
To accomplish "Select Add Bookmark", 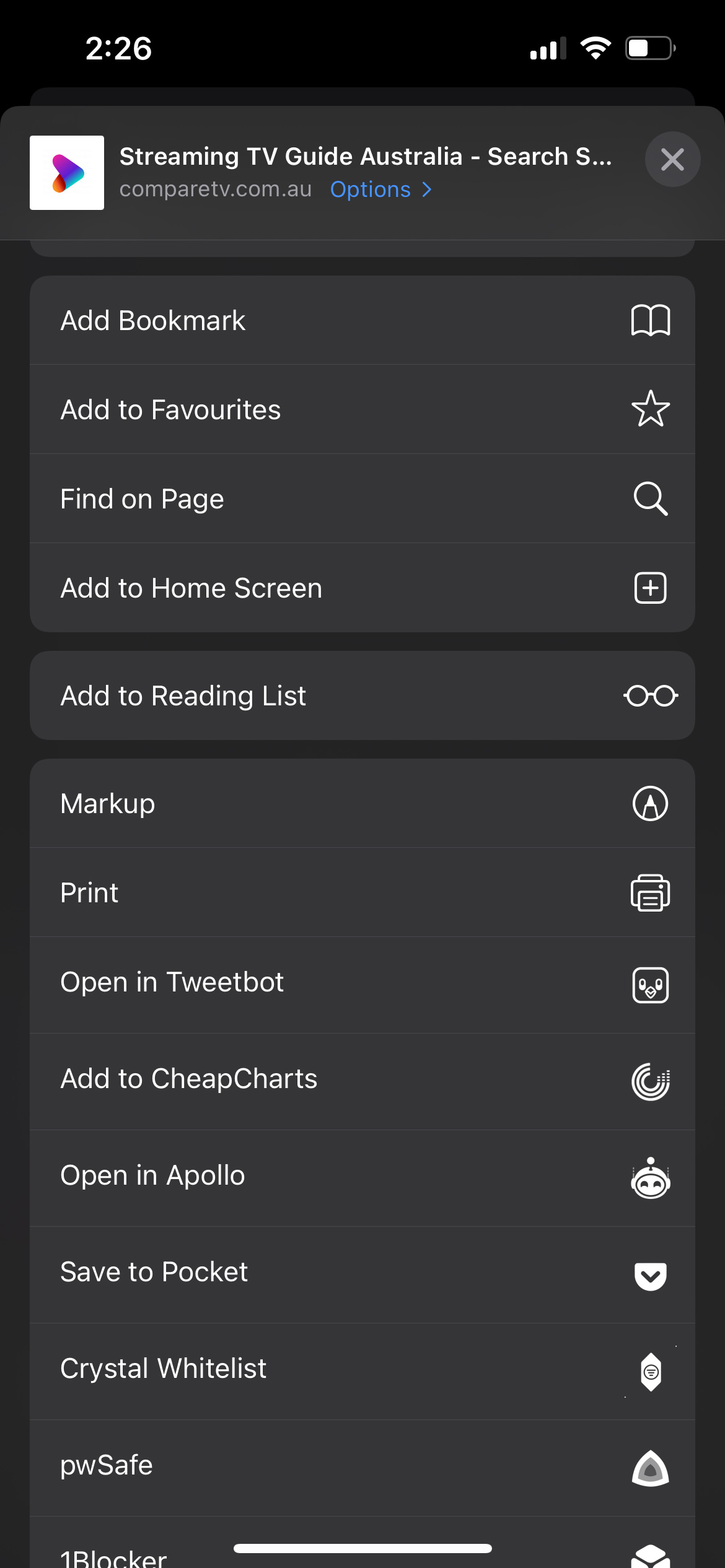I will point(362,320).
